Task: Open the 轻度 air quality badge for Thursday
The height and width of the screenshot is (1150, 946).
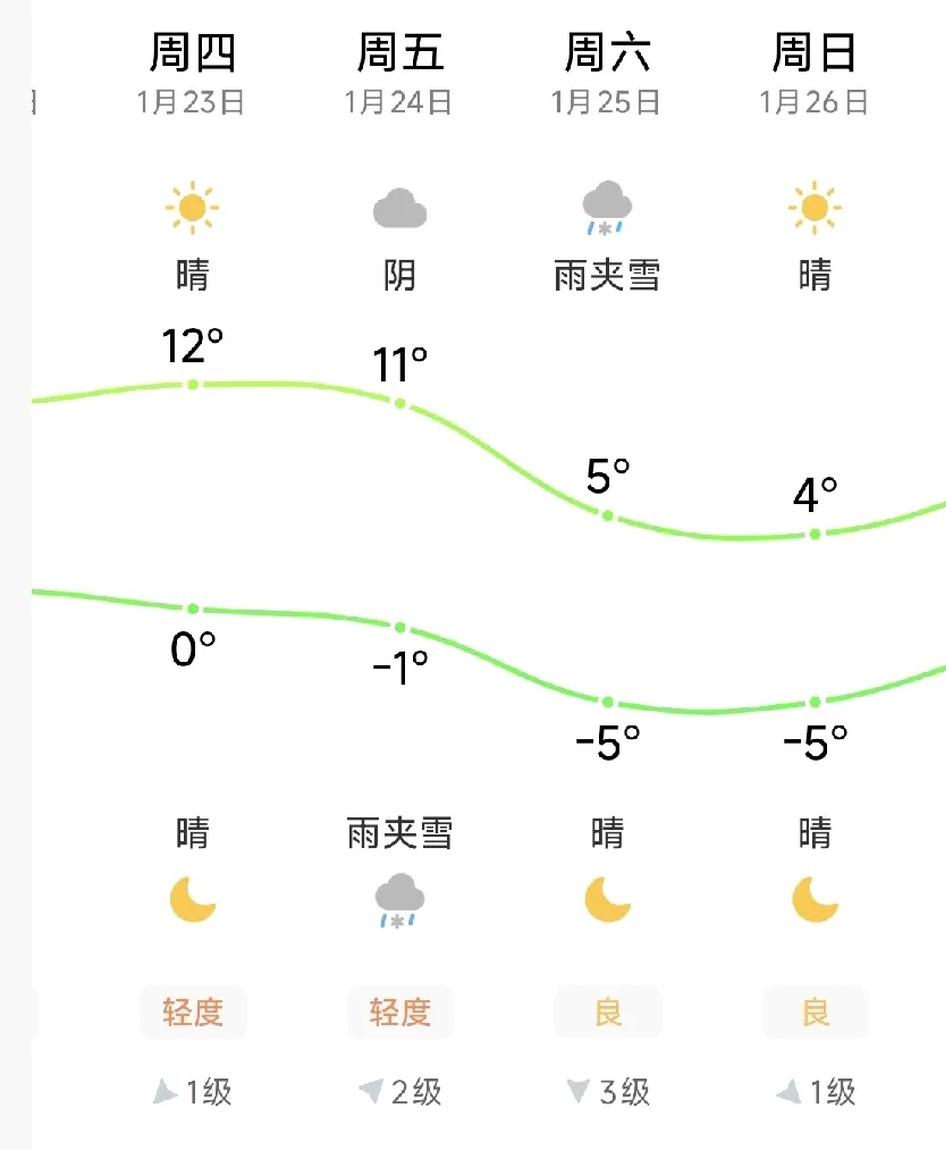Action: click(192, 1012)
